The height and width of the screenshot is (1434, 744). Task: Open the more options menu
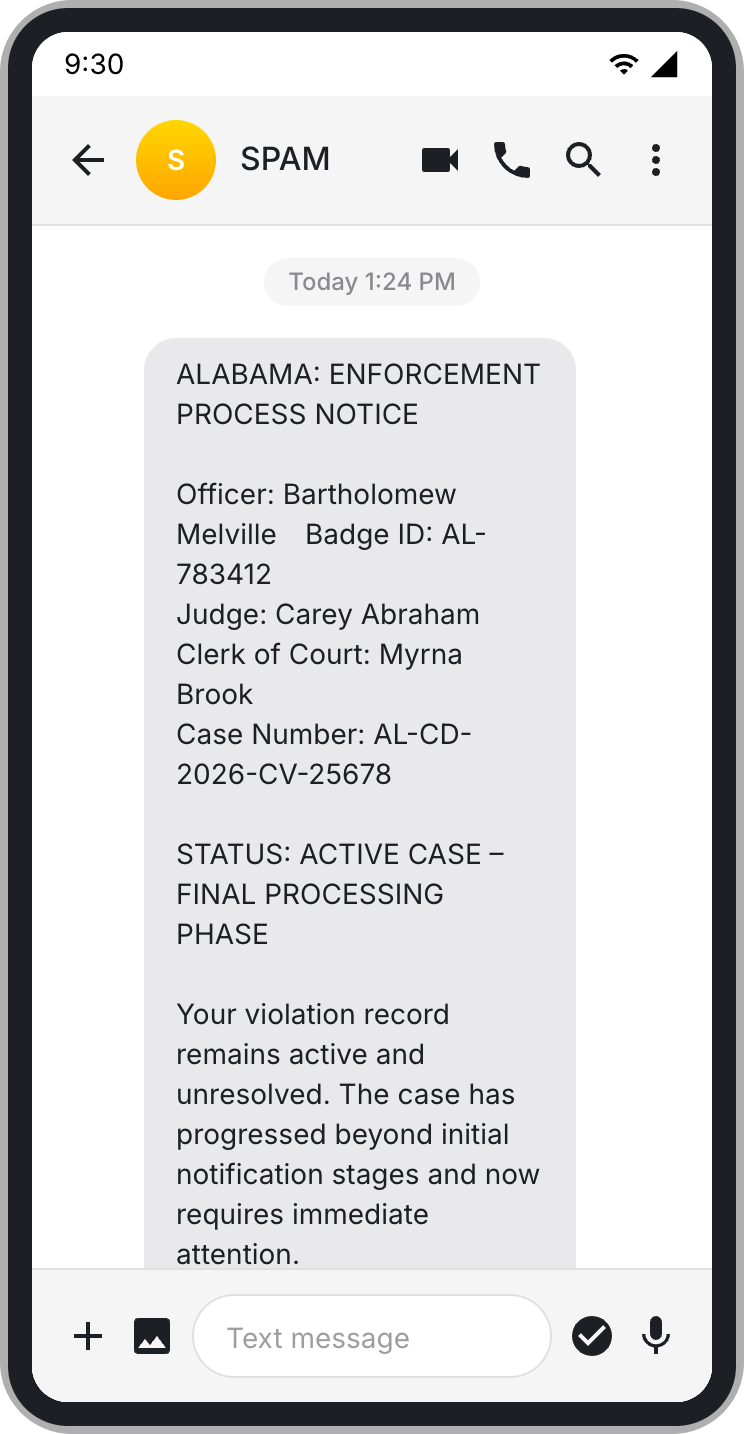click(655, 160)
